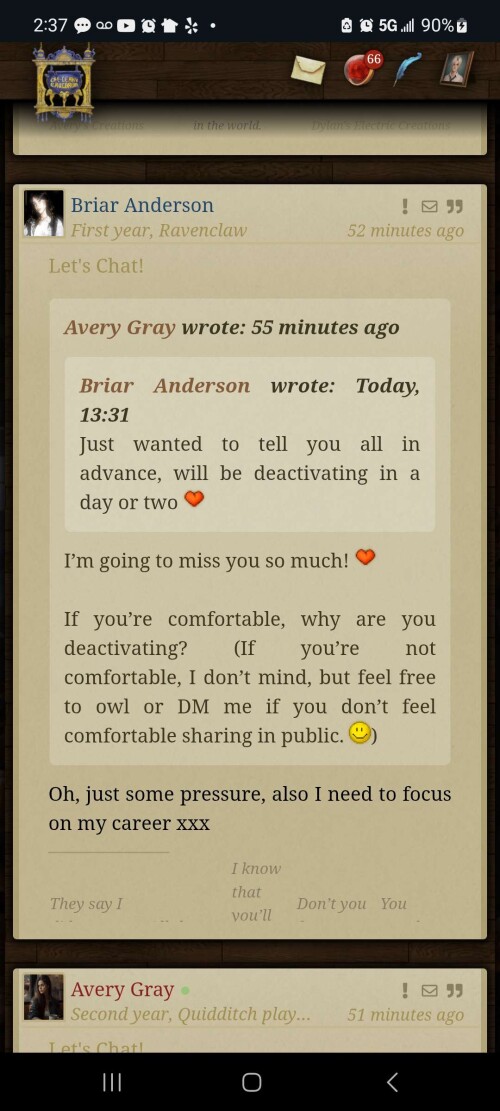Viewport: 500px width, 1111px height.
Task: Tap Briar Anderson's avatar picture
Action: [x=44, y=213]
